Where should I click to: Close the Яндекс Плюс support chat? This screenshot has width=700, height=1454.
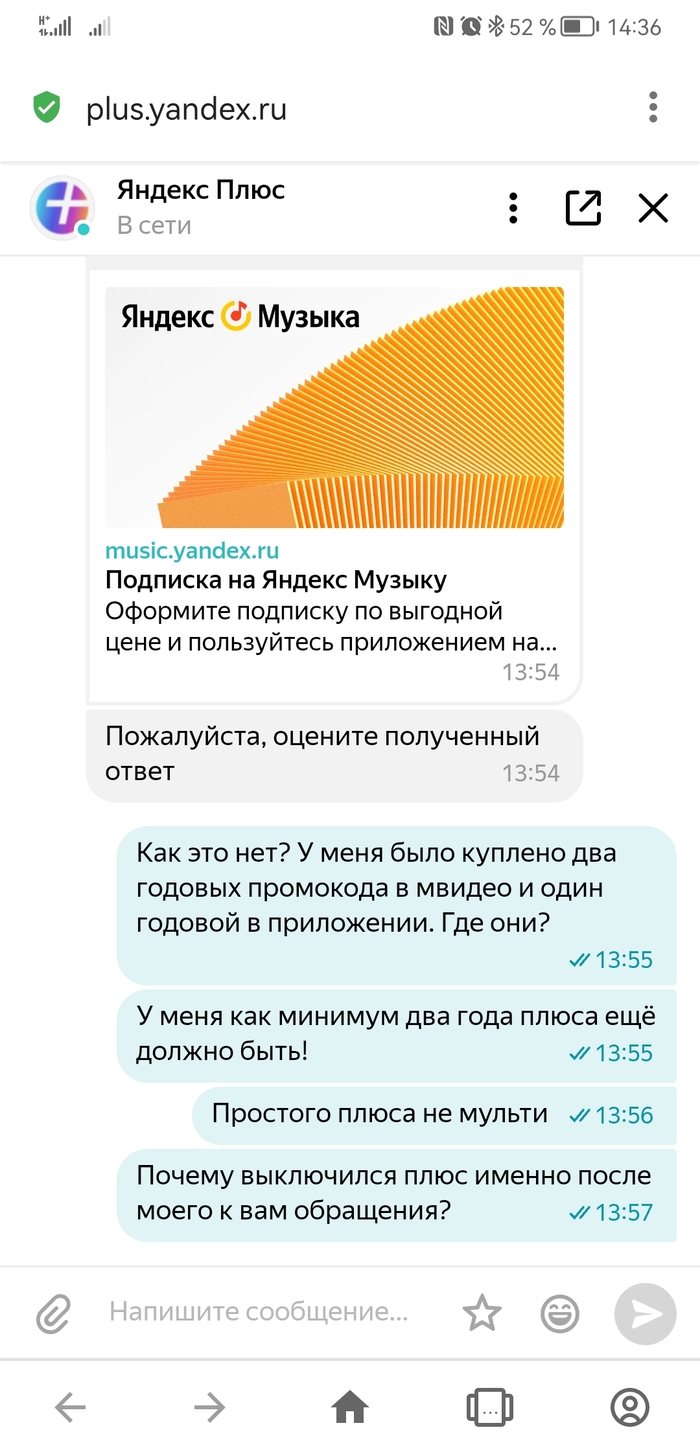[653, 208]
